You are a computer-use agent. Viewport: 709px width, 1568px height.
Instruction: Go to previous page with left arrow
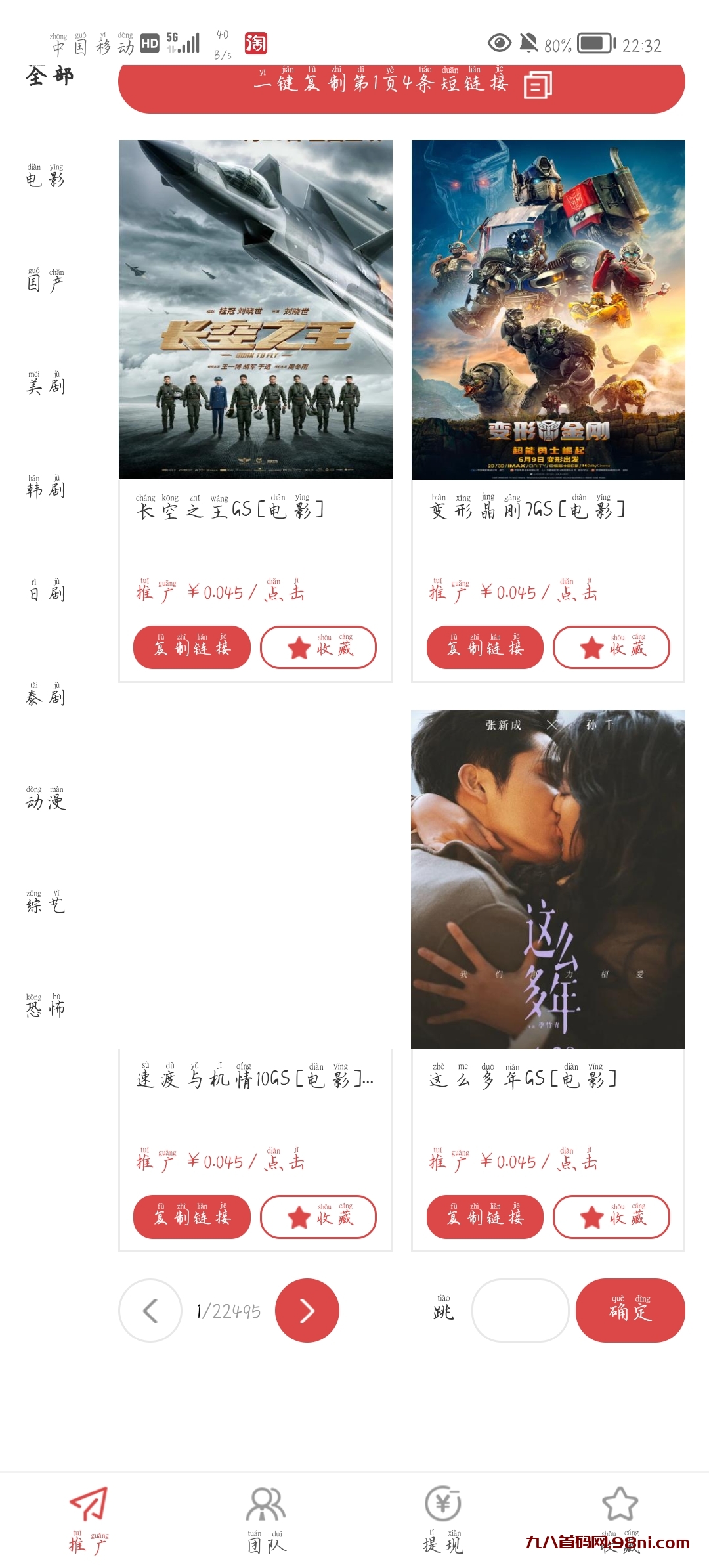tap(150, 1311)
